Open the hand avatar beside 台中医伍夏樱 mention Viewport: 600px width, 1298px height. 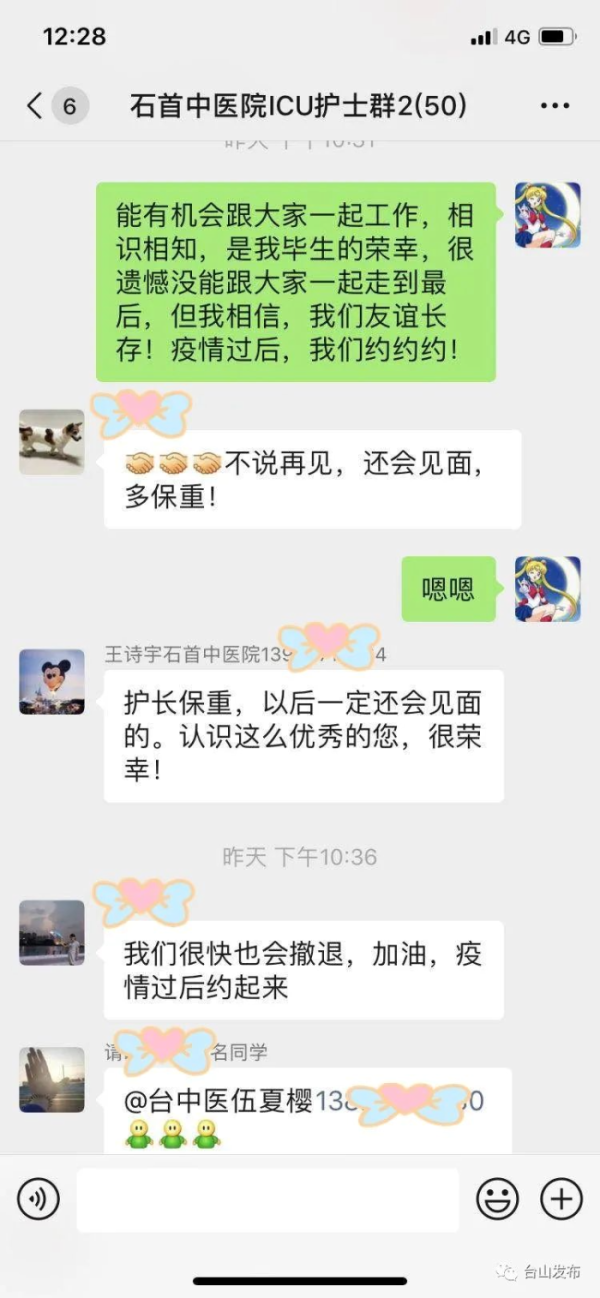52,1080
